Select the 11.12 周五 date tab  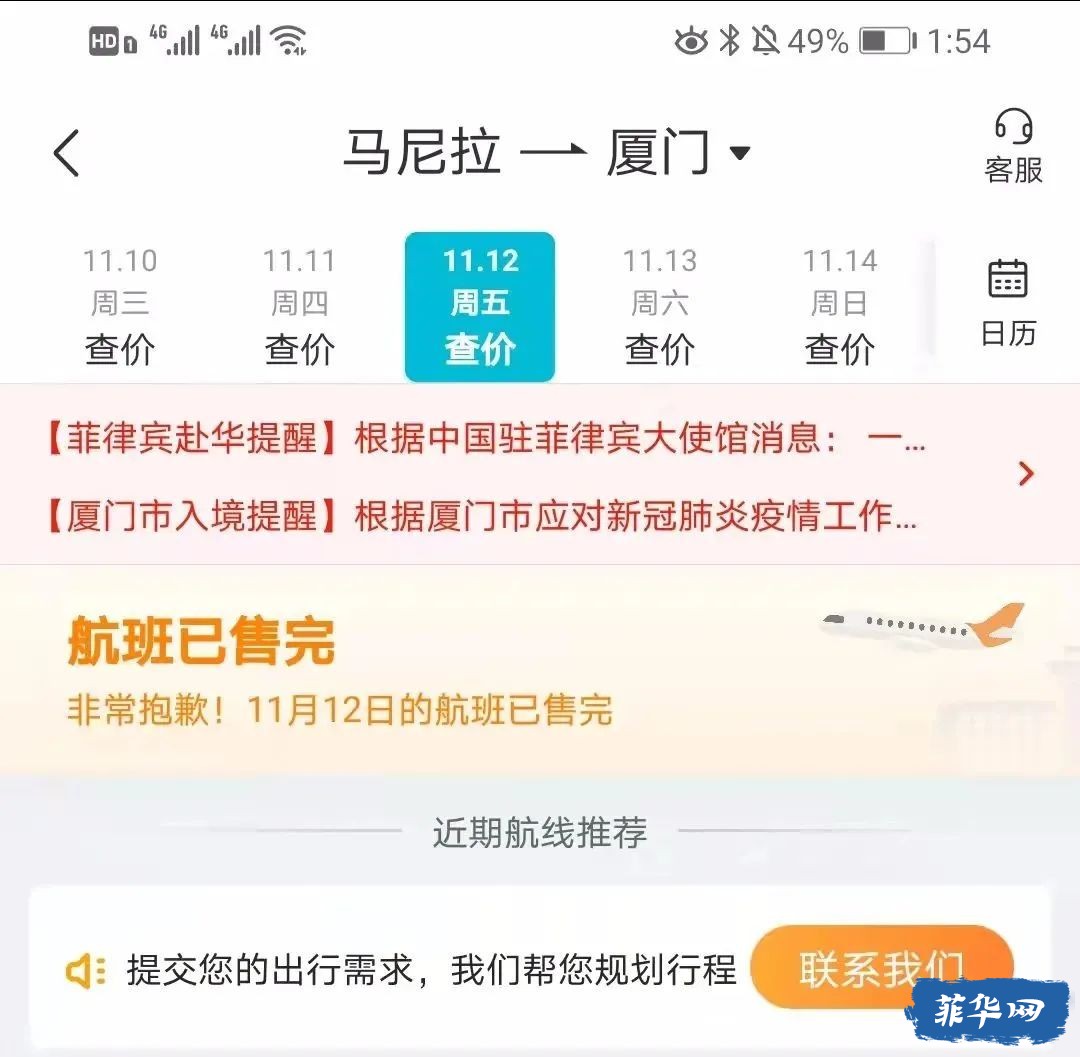pyautogui.click(x=480, y=306)
